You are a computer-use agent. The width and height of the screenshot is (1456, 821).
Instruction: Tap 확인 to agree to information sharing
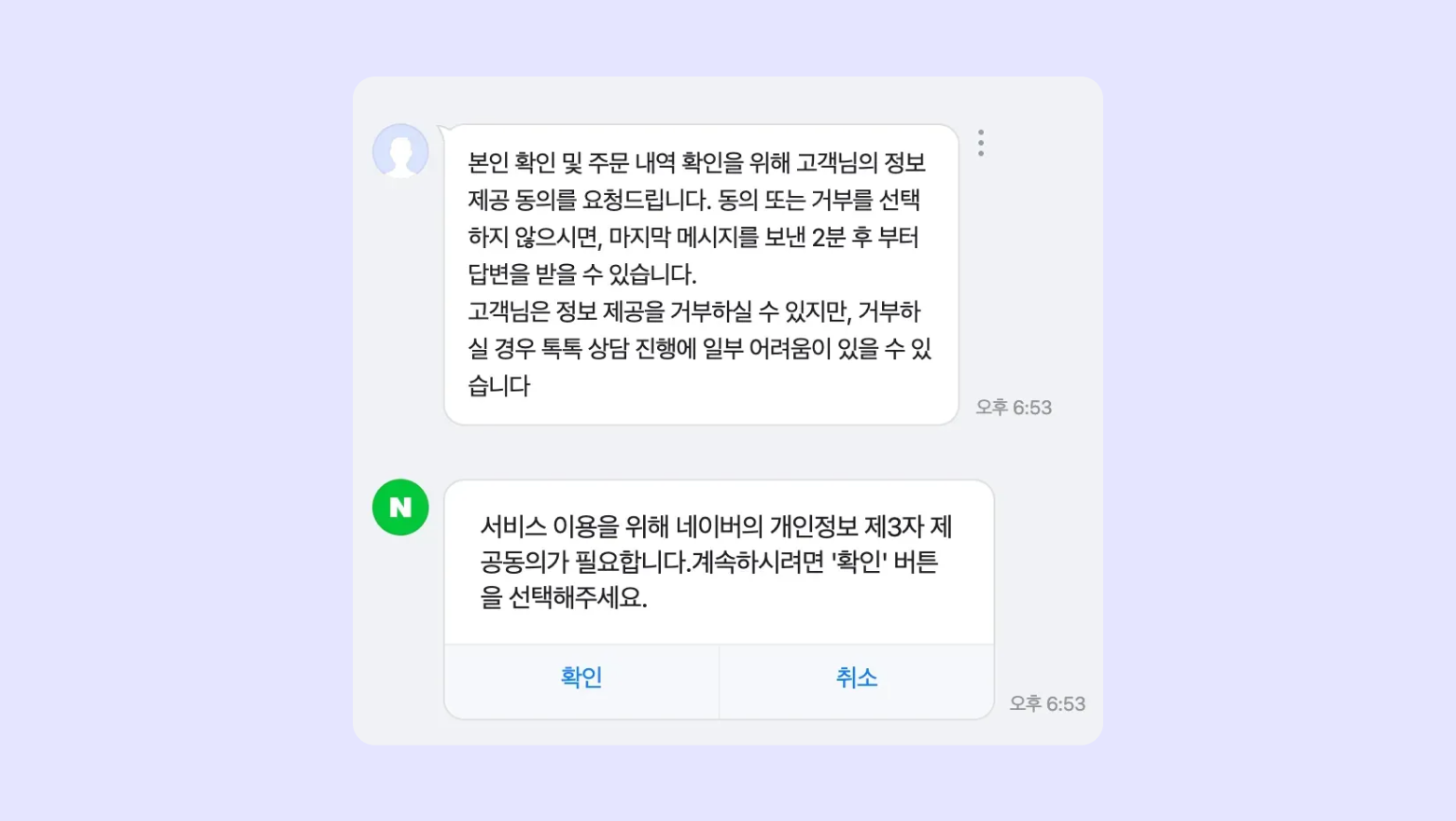tap(581, 678)
